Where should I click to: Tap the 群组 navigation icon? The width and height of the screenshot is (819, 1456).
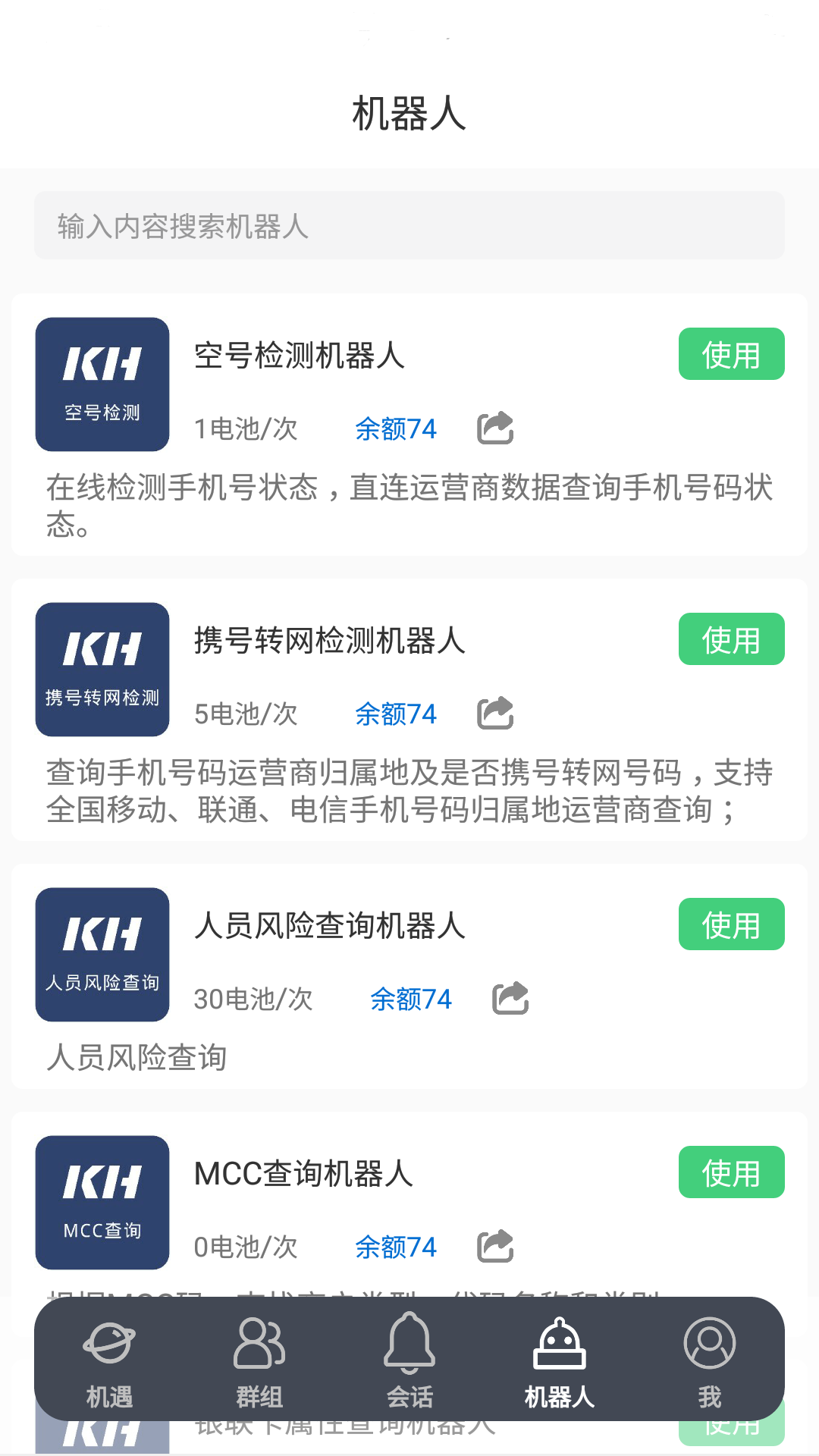[259, 1344]
